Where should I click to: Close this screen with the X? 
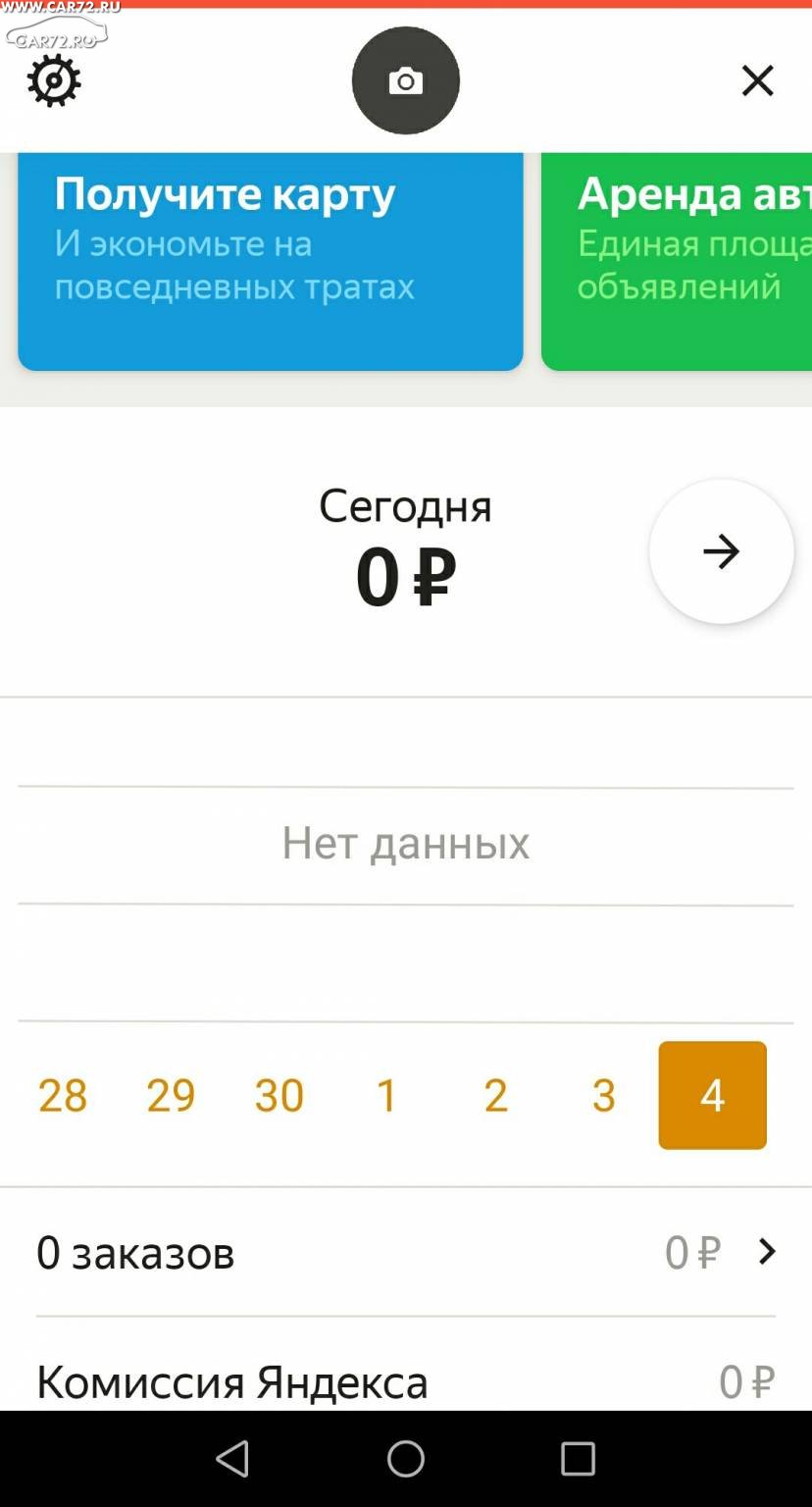pyautogui.click(x=757, y=80)
